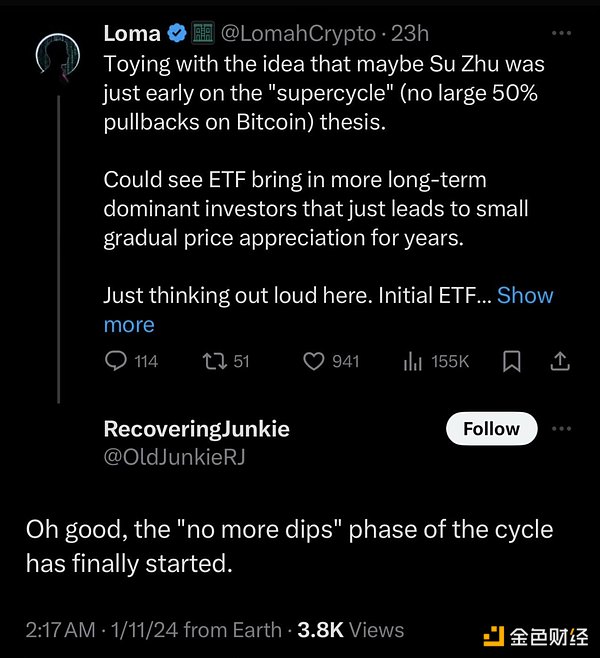The width and height of the screenshot is (600, 658).
Task: Visit RecoveringJunkie's profile
Action: (196, 429)
